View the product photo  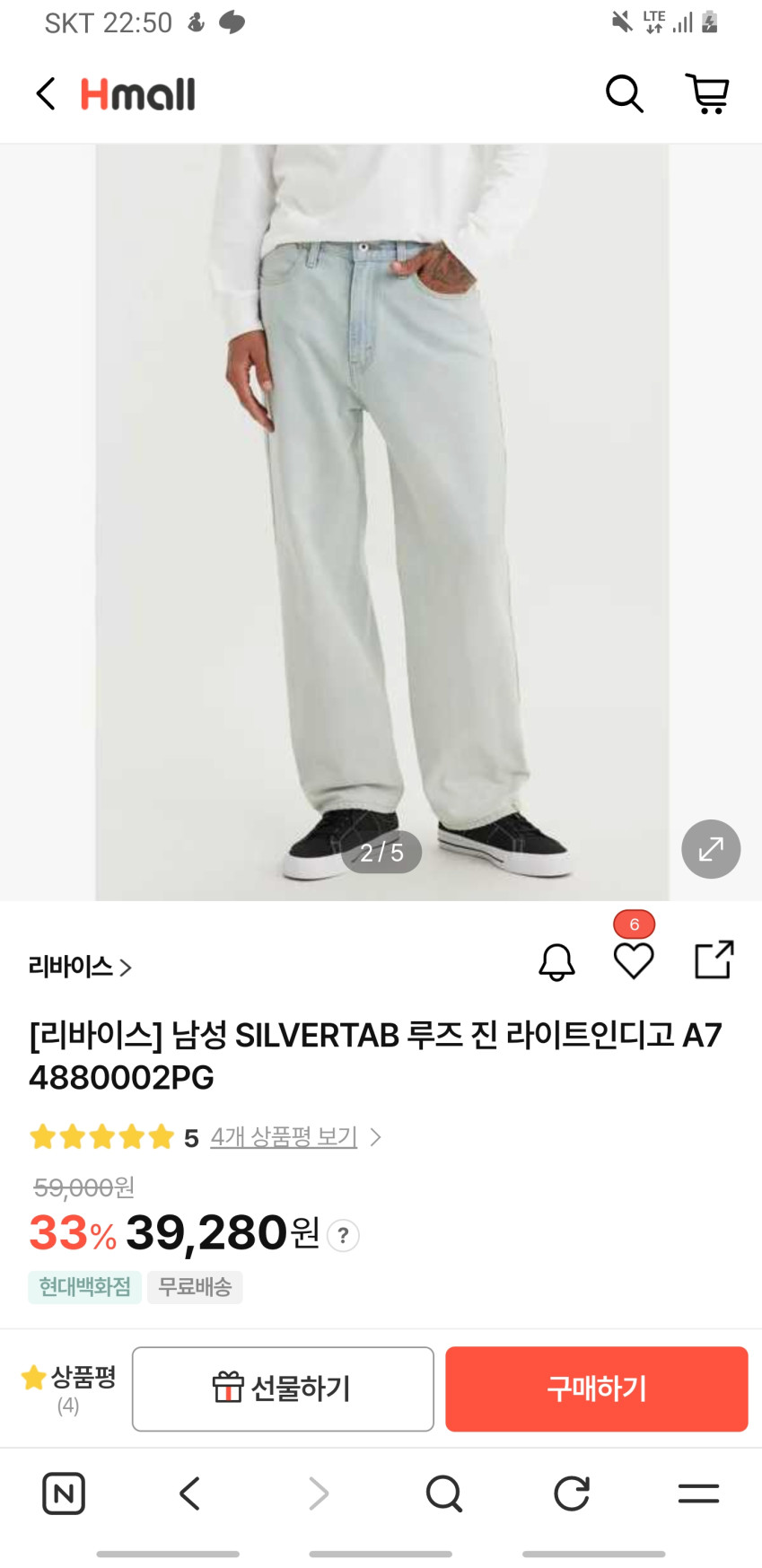tap(381, 521)
